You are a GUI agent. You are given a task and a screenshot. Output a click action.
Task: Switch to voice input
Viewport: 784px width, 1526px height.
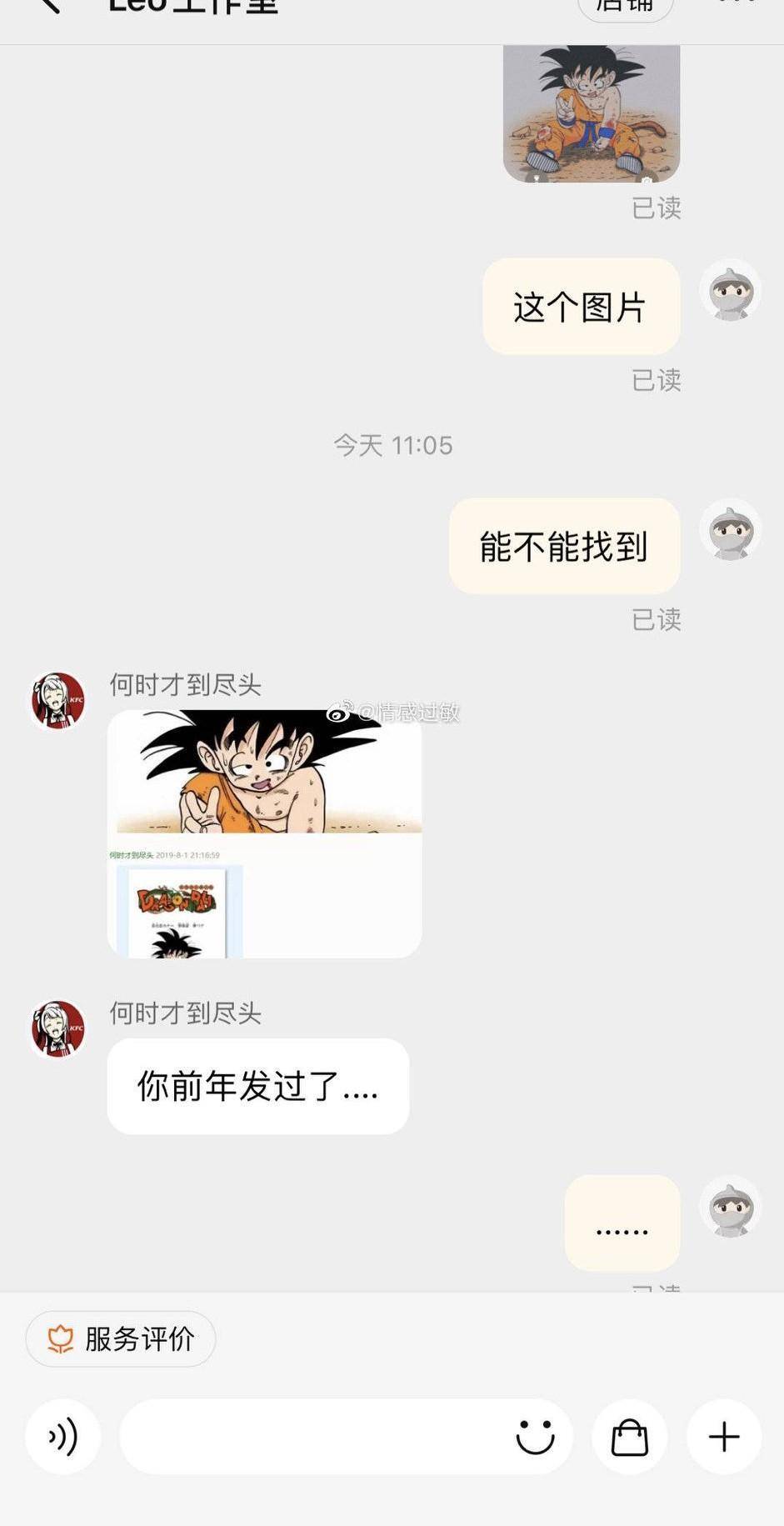[x=63, y=1437]
